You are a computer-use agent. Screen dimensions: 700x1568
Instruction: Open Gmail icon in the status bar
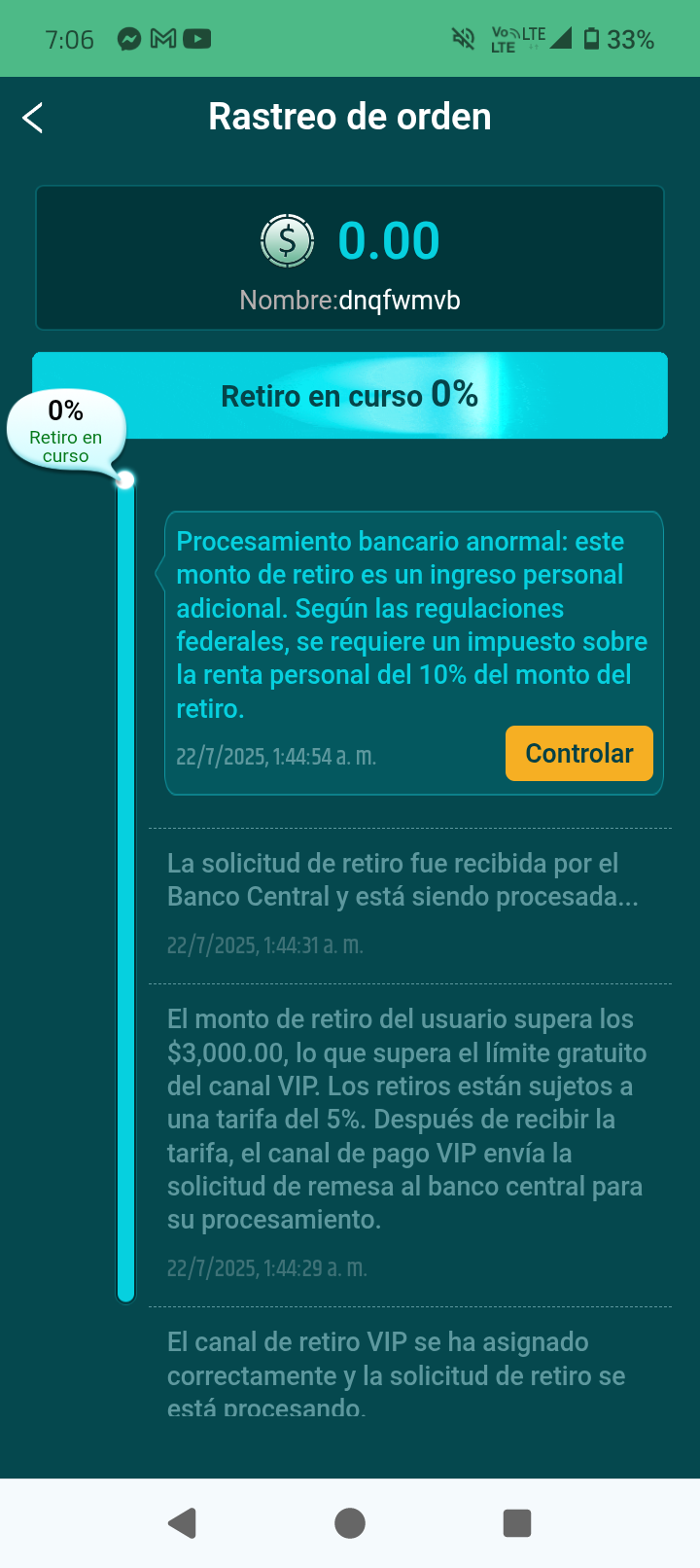(164, 39)
